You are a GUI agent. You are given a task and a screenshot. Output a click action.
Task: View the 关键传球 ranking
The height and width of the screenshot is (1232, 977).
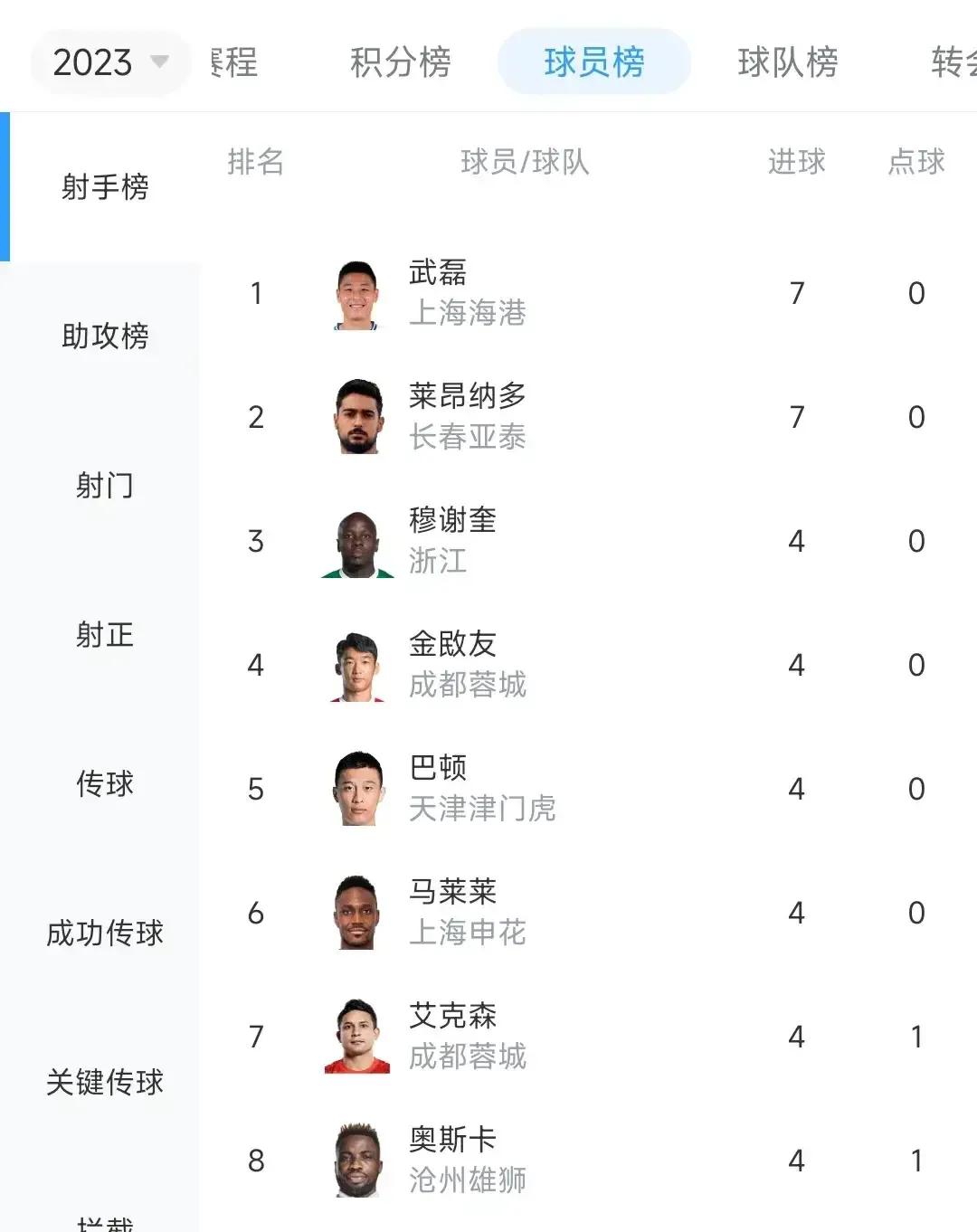[x=105, y=1082]
